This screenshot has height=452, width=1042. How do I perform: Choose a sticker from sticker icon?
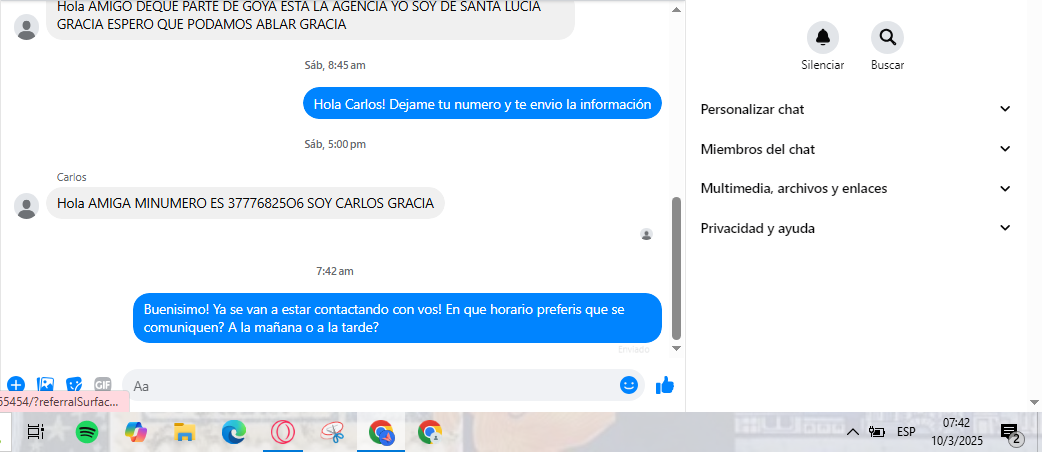pos(74,385)
